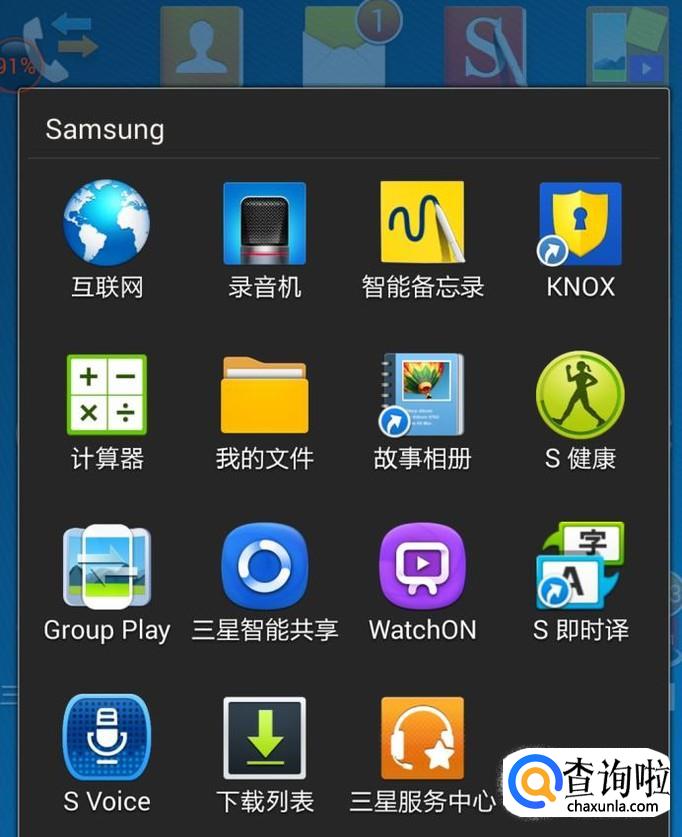Launch S 即时译 translator
The width and height of the screenshot is (682, 837).
(580, 567)
